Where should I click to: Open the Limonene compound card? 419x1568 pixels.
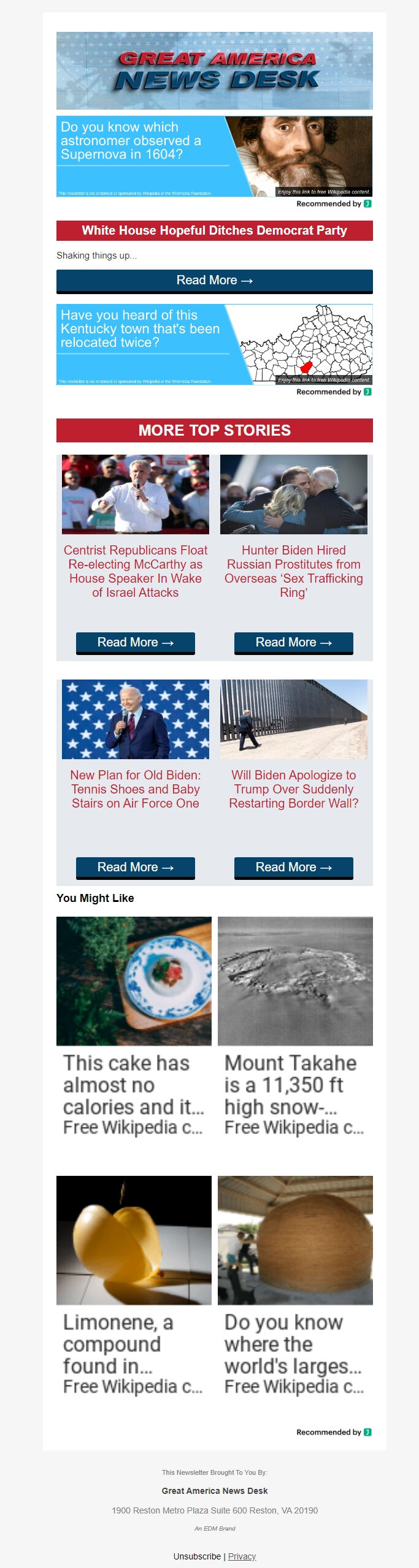[134, 1286]
